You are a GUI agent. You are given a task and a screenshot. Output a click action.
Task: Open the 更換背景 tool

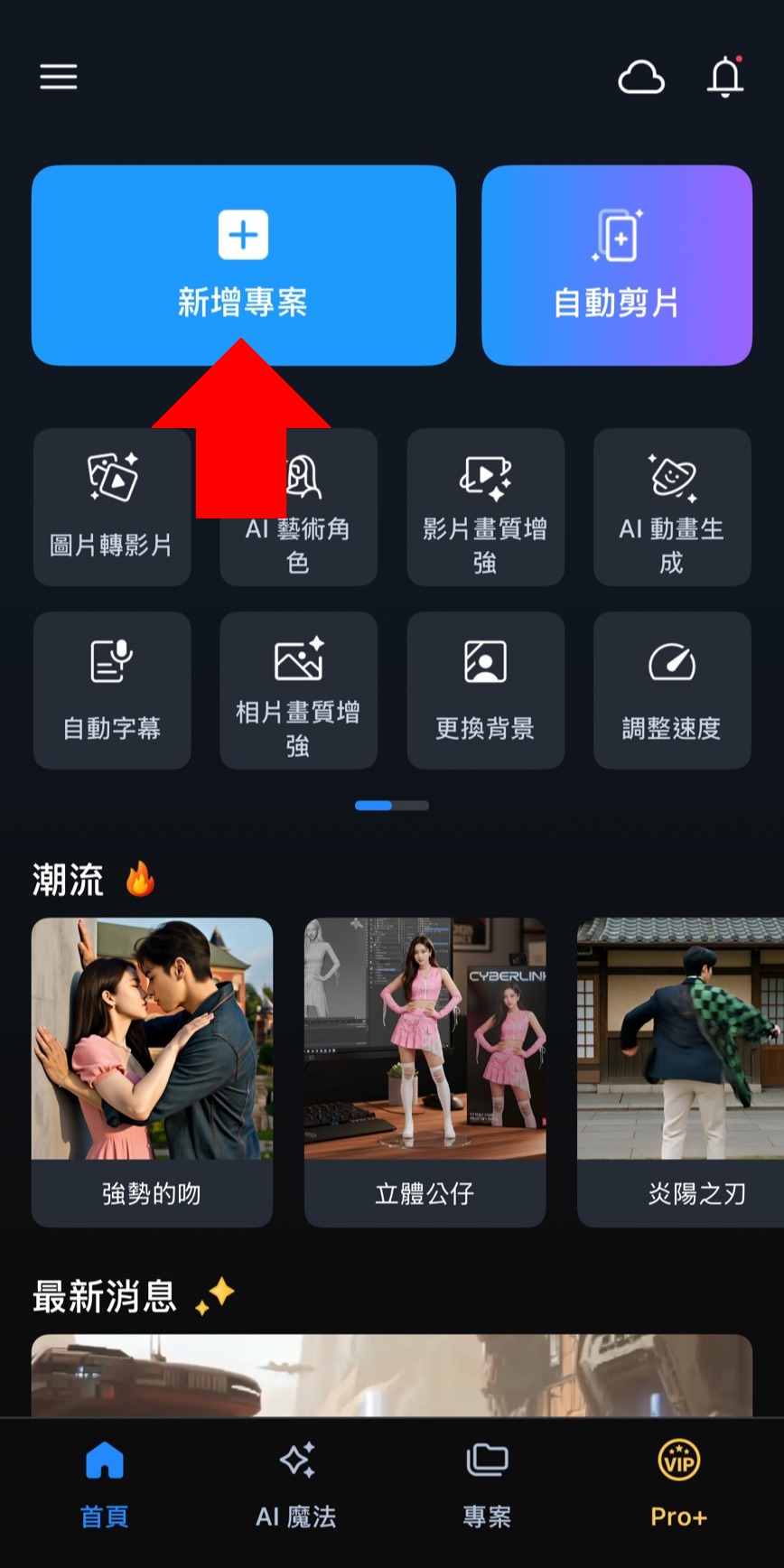coord(485,690)
